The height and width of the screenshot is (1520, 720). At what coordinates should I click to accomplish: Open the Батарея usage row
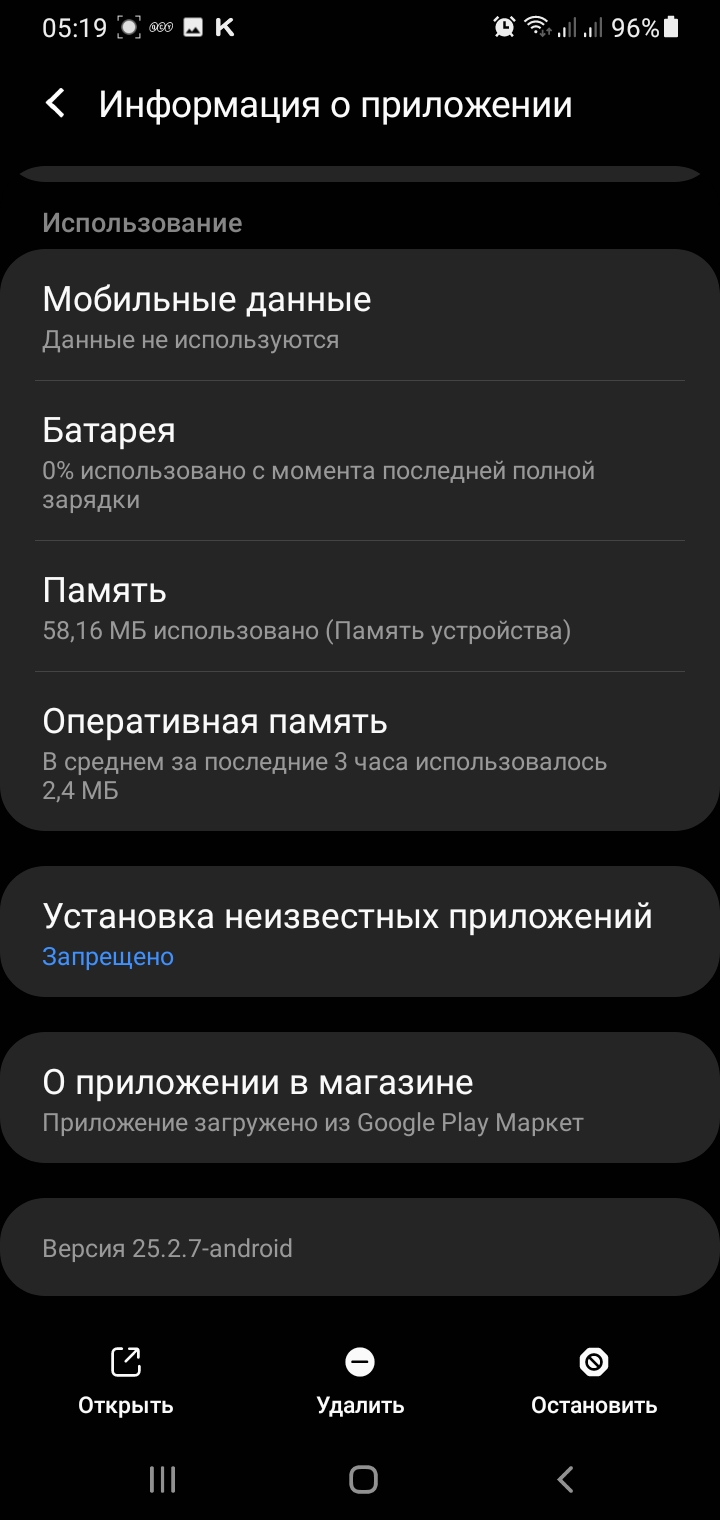coord(360,462)
